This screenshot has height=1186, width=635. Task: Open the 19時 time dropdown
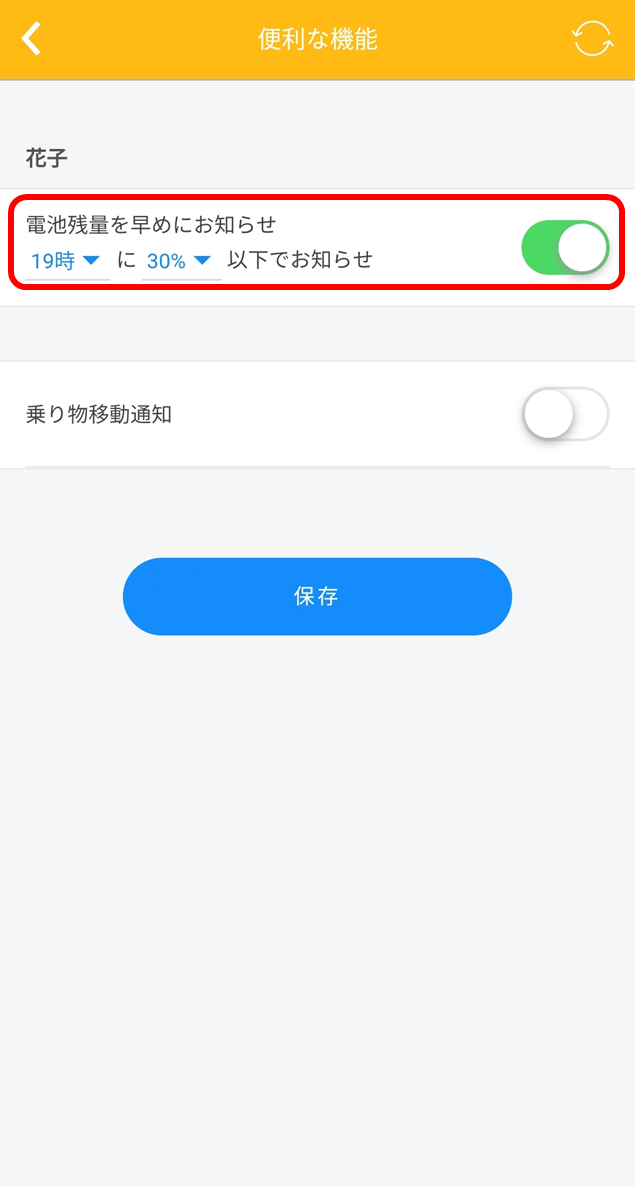coord(67,262)
